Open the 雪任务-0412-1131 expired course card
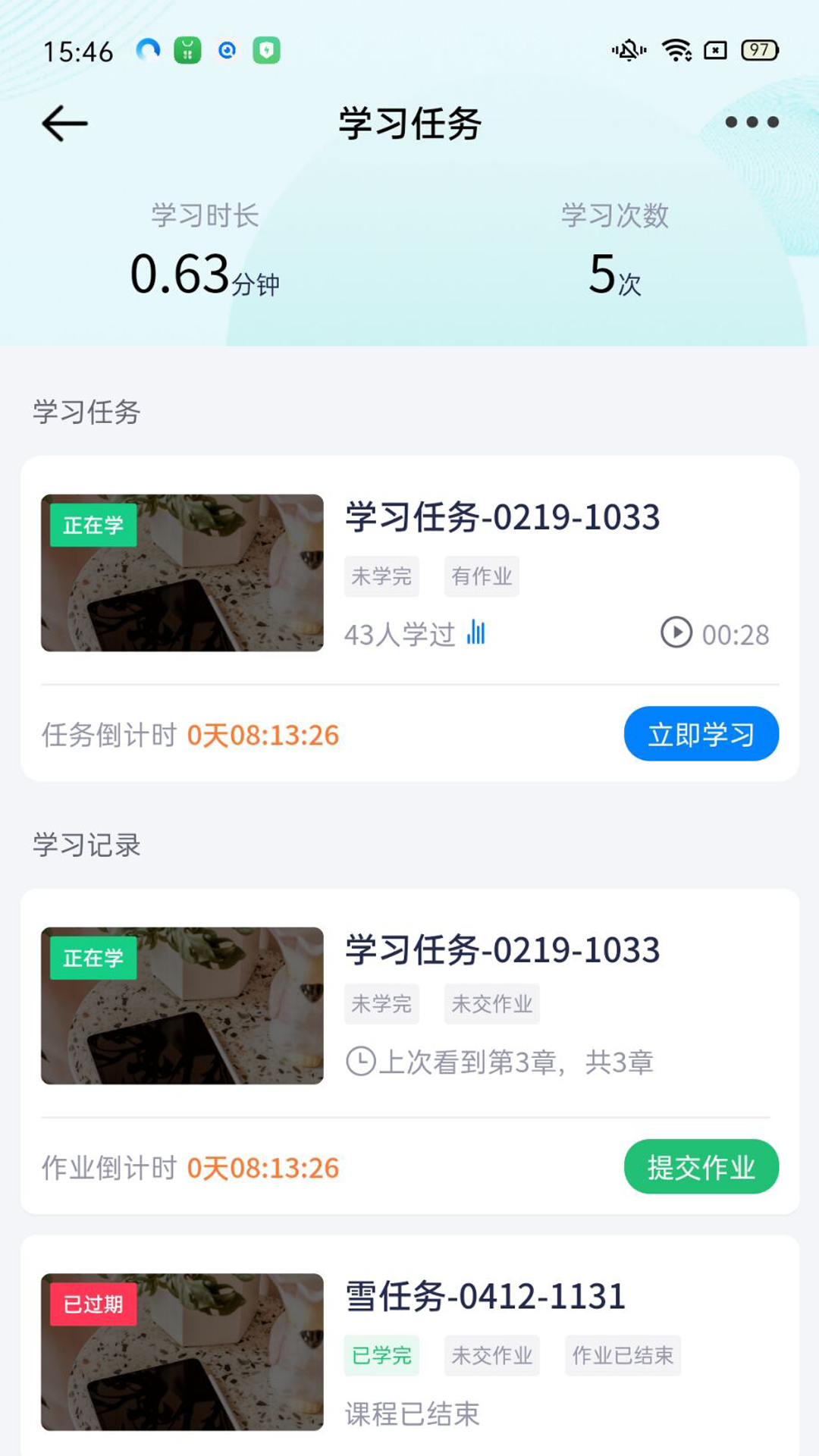The height and width of the screenshot is (1456, 819). pyautogui.click(x=409, y=1346)
